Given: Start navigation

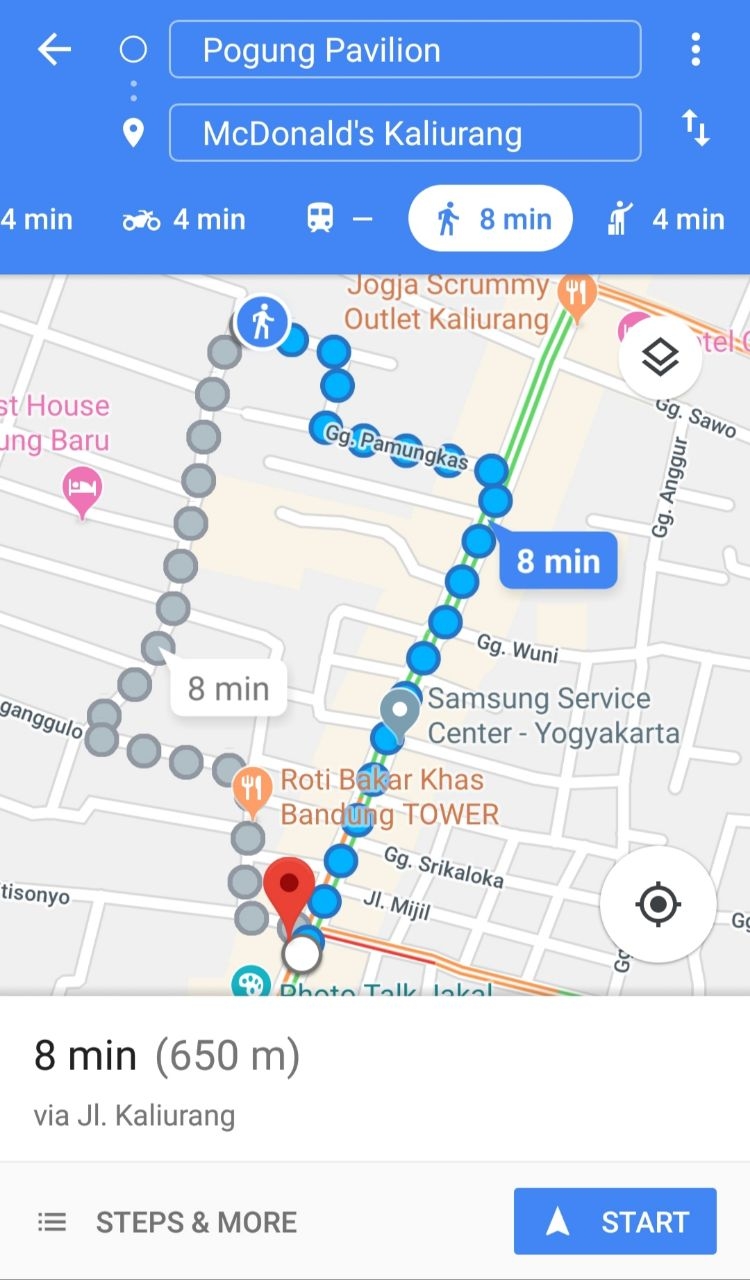Looking at the screenshot, I should click(x=615, y=1221).
